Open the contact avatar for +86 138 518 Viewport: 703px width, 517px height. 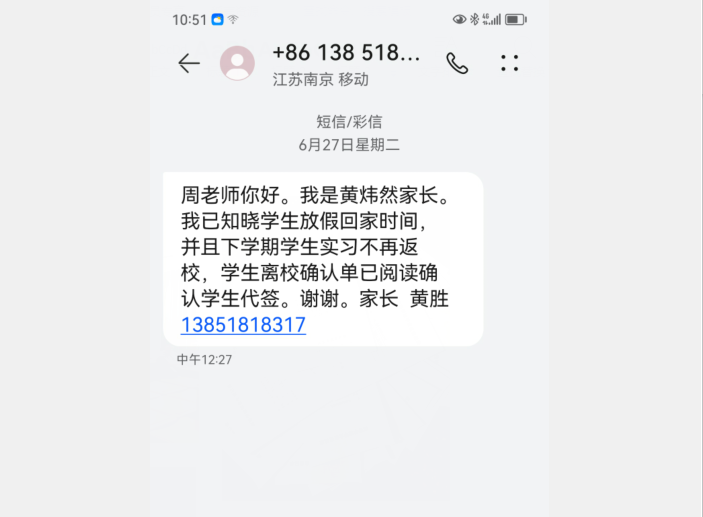pos(237,63)
